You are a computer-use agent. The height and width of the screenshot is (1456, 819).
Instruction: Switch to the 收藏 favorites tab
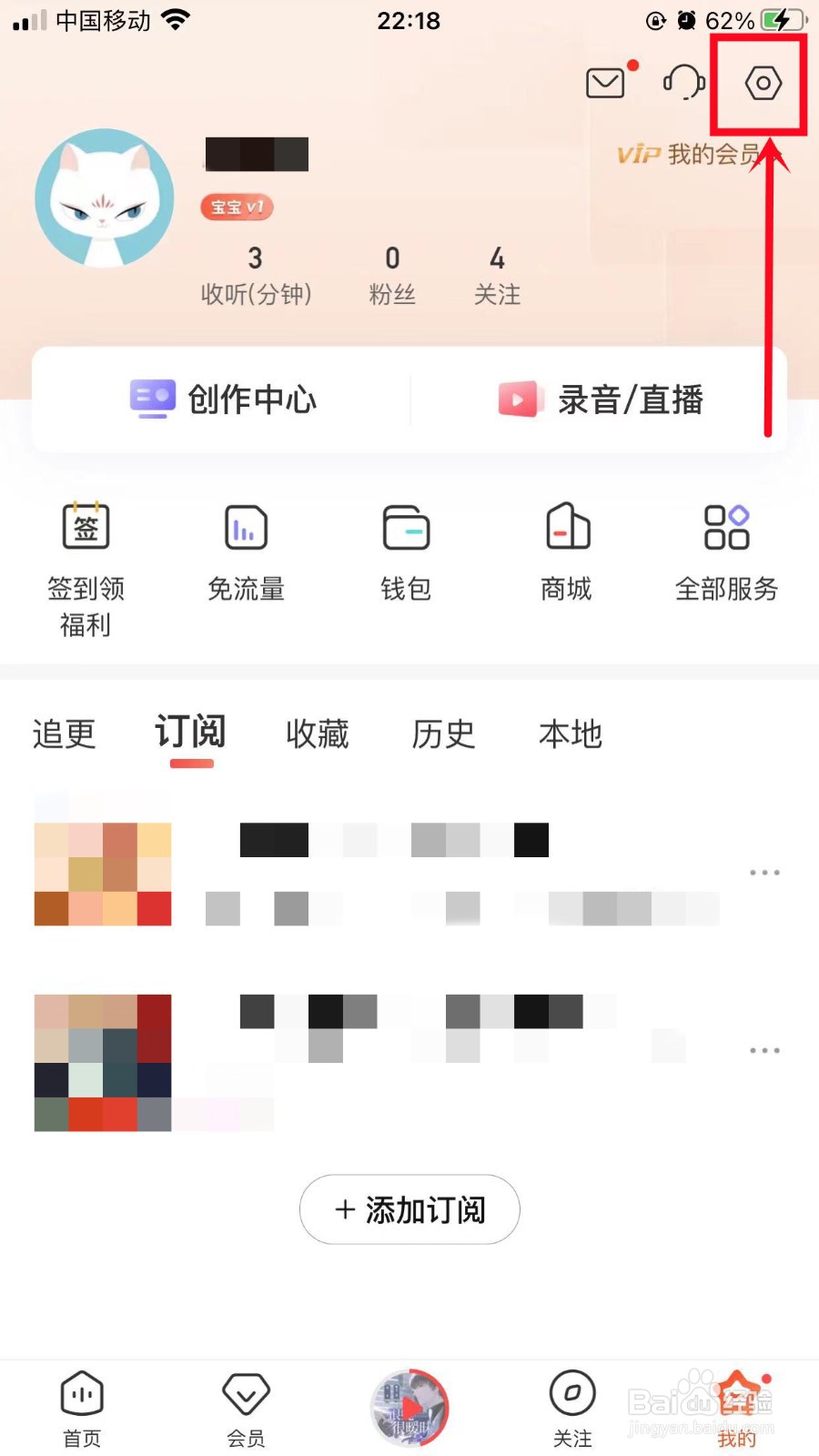(x=317, y=735)
